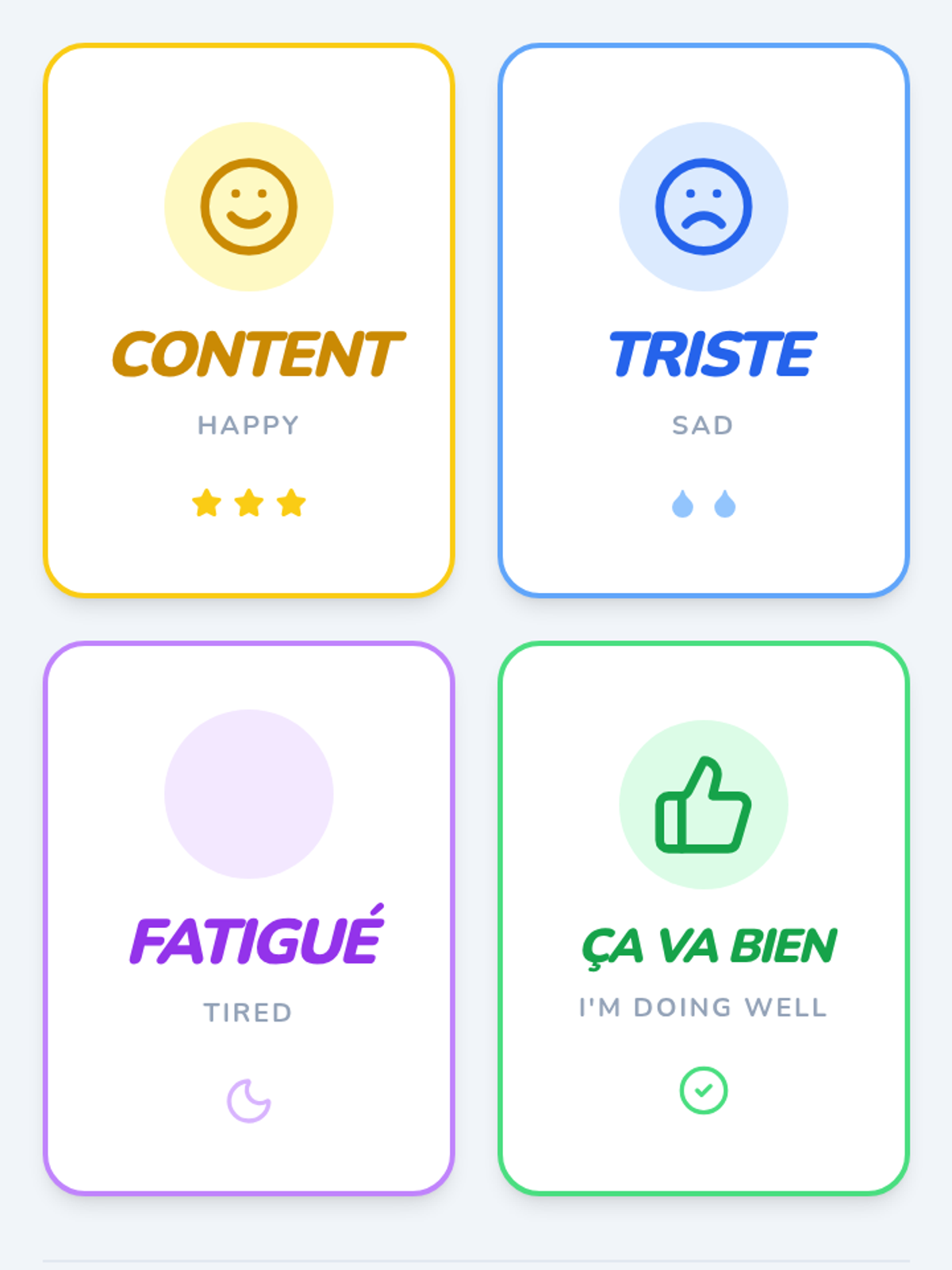The image size is (952, 1270).
Task: Open the CONTENT (Happy) flashcard
Action: [x=249, y=320]
